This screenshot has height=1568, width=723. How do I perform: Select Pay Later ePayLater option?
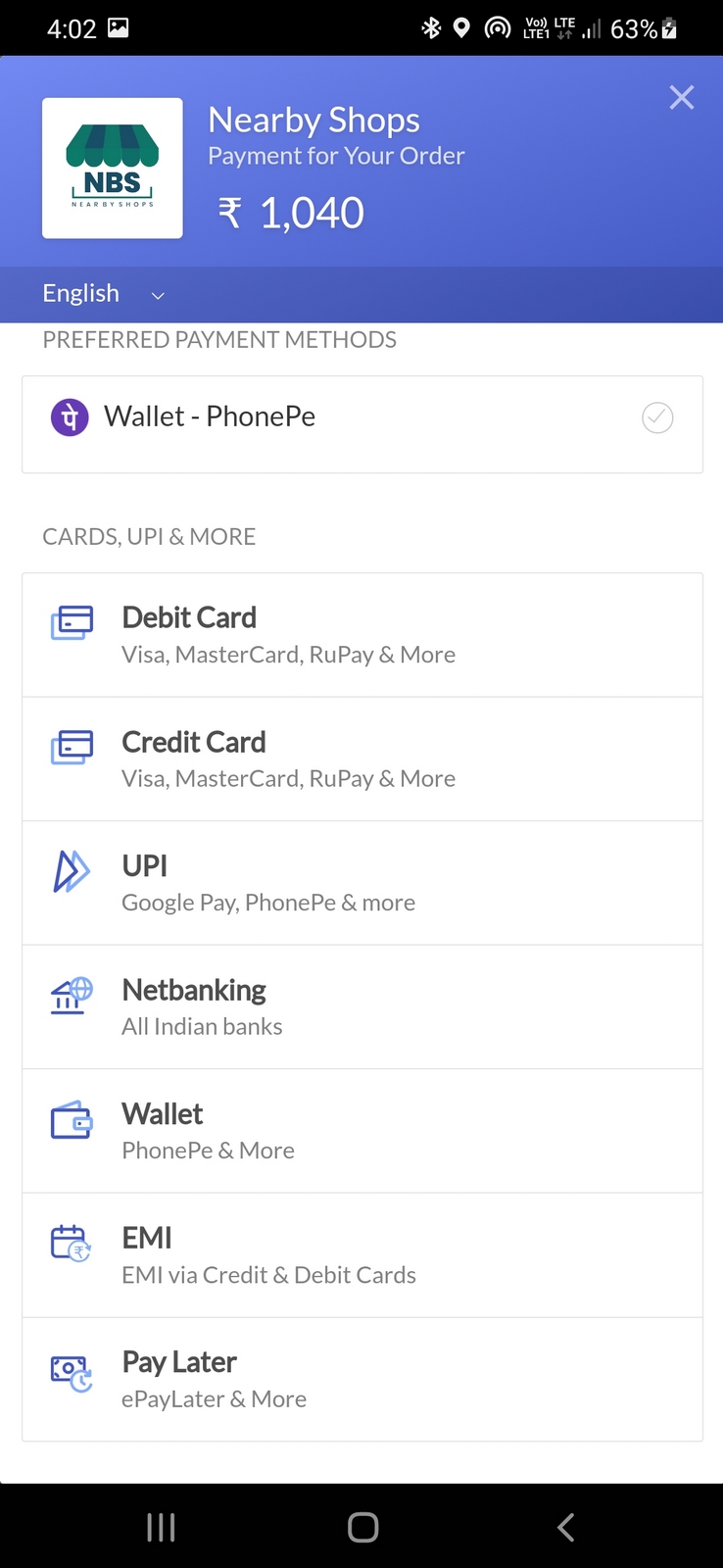click(x=361, y=1379)
